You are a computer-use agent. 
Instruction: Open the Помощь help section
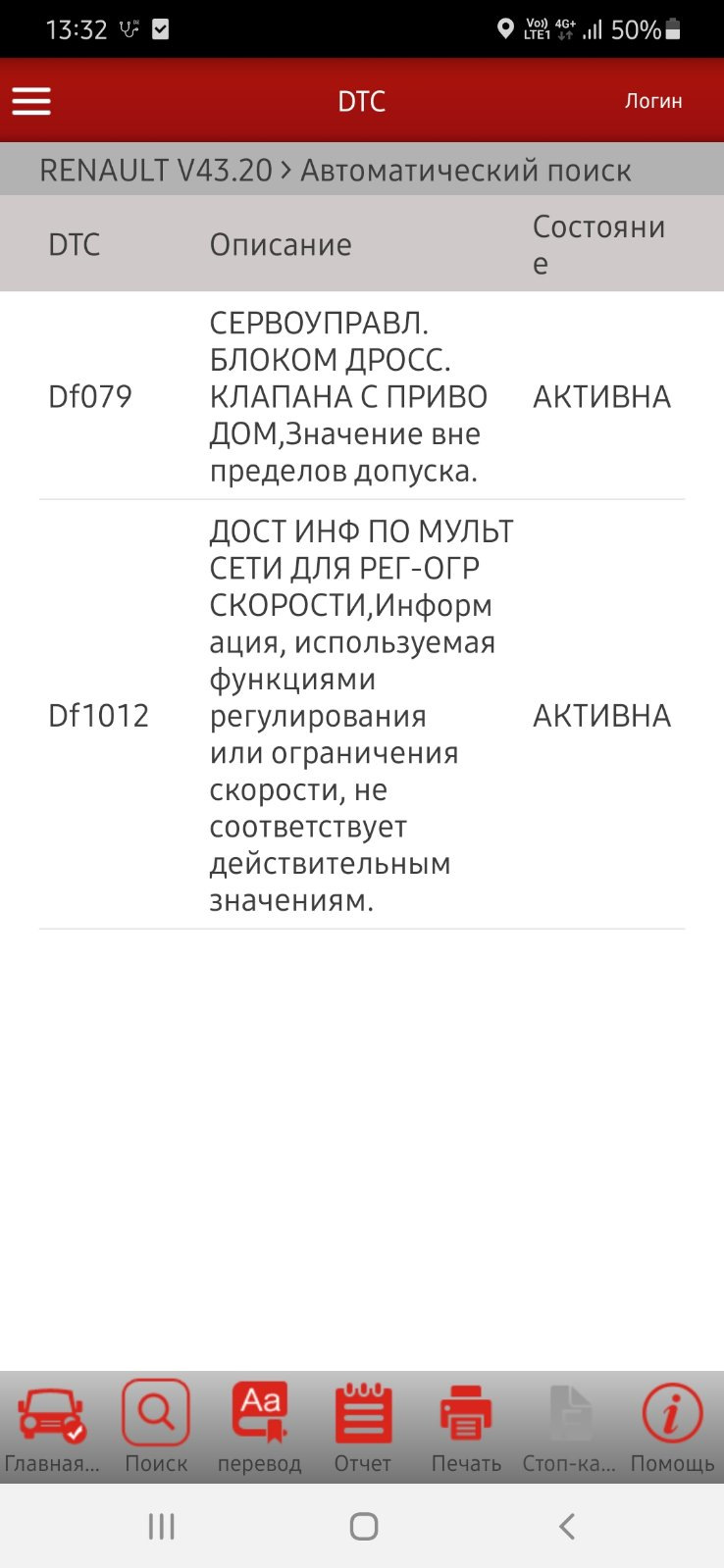(x=672, y=1427)
